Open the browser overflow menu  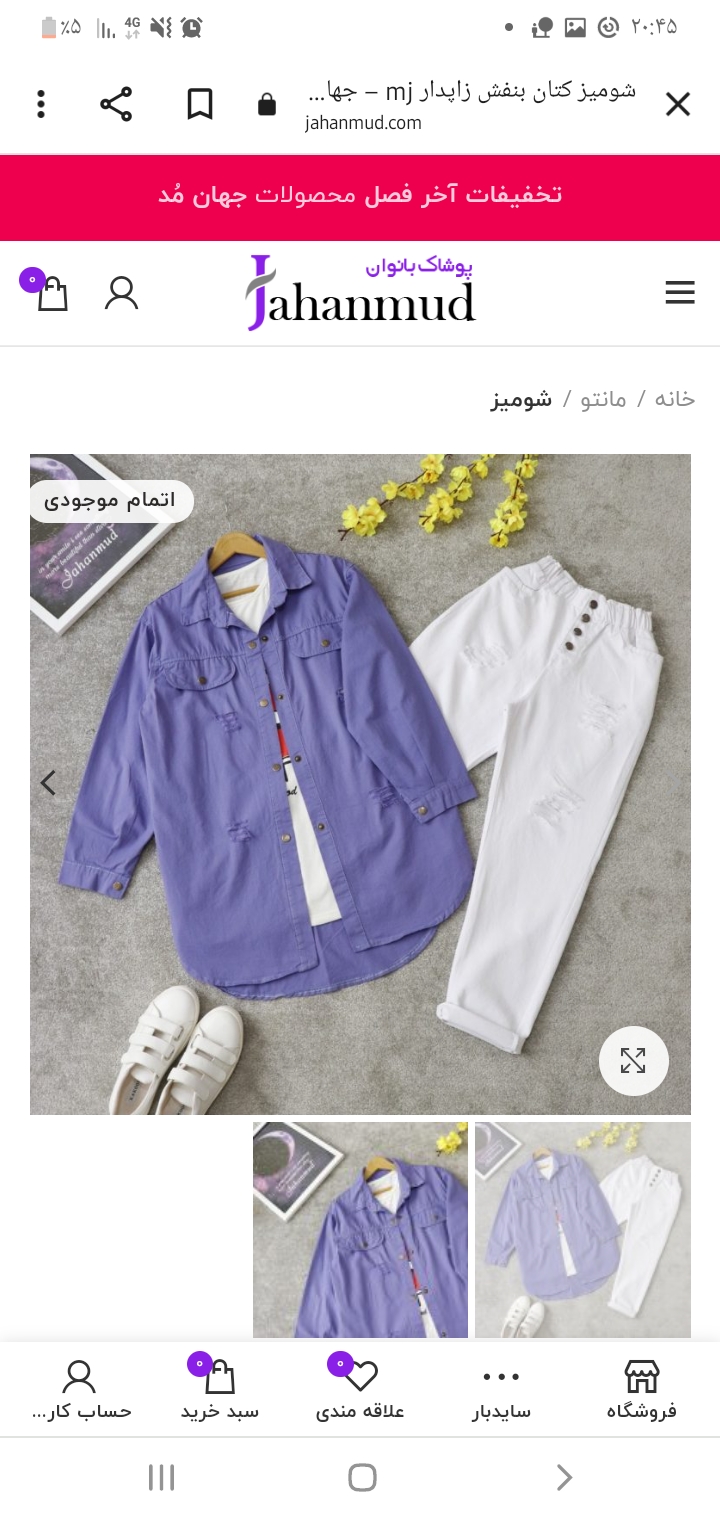pyautogui.click(x=41, y=104)
